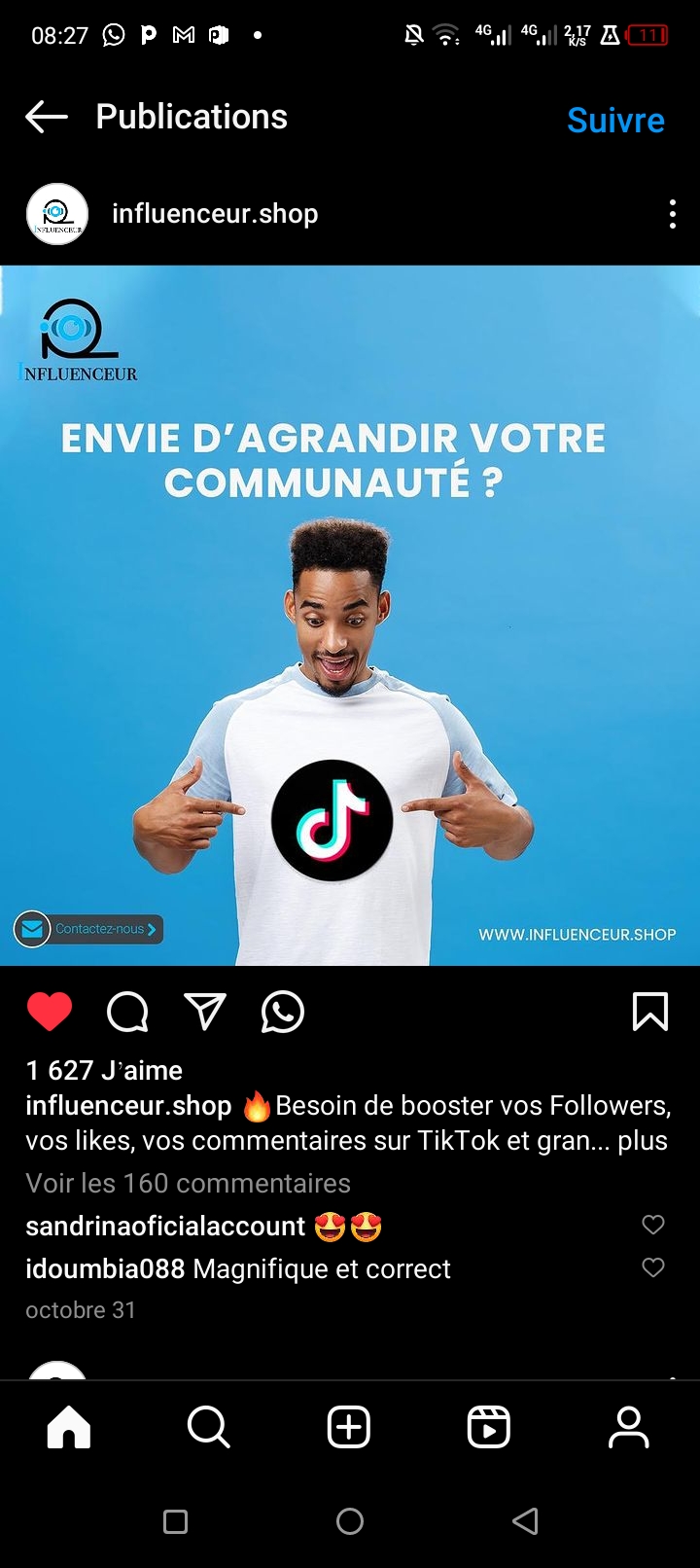The width and height of the screenshot is (700, 1568).
Task: Switch to the Reels tab
Action: coord(489,1427)
